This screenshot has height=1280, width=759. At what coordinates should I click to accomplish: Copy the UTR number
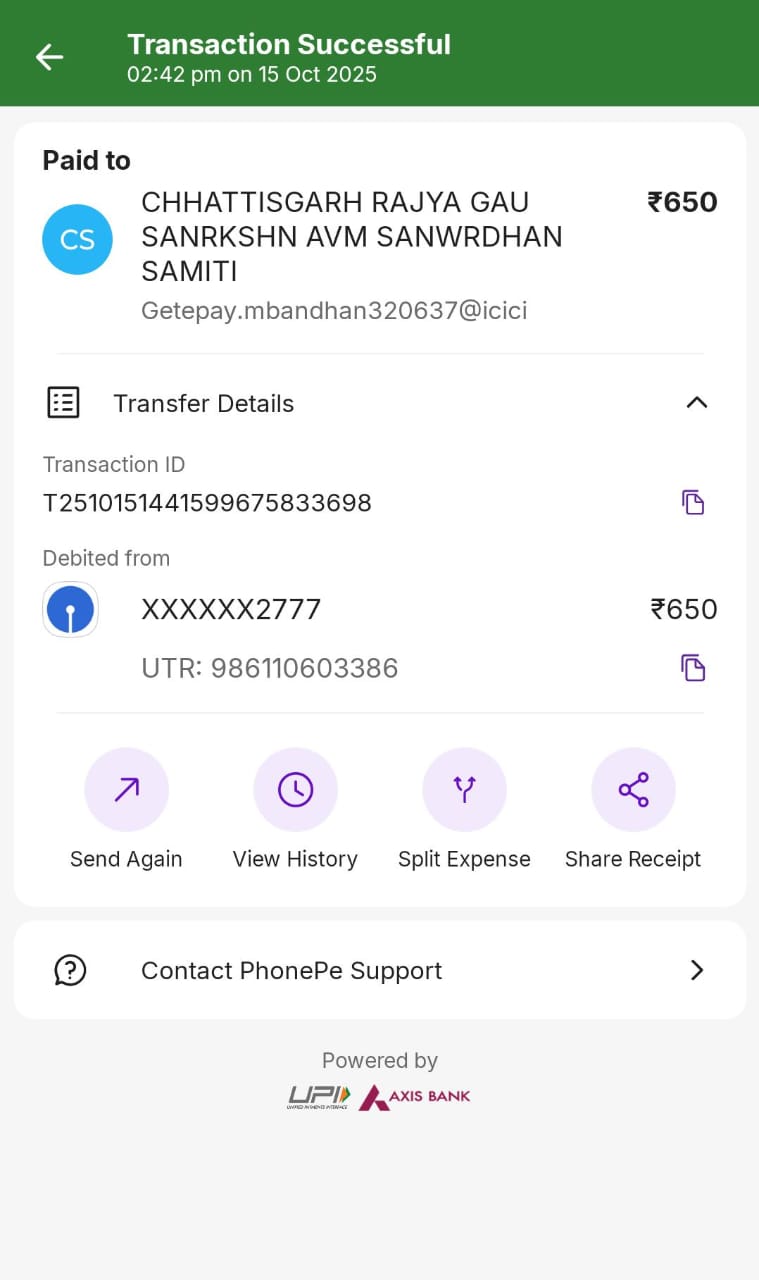pos(693,667)
